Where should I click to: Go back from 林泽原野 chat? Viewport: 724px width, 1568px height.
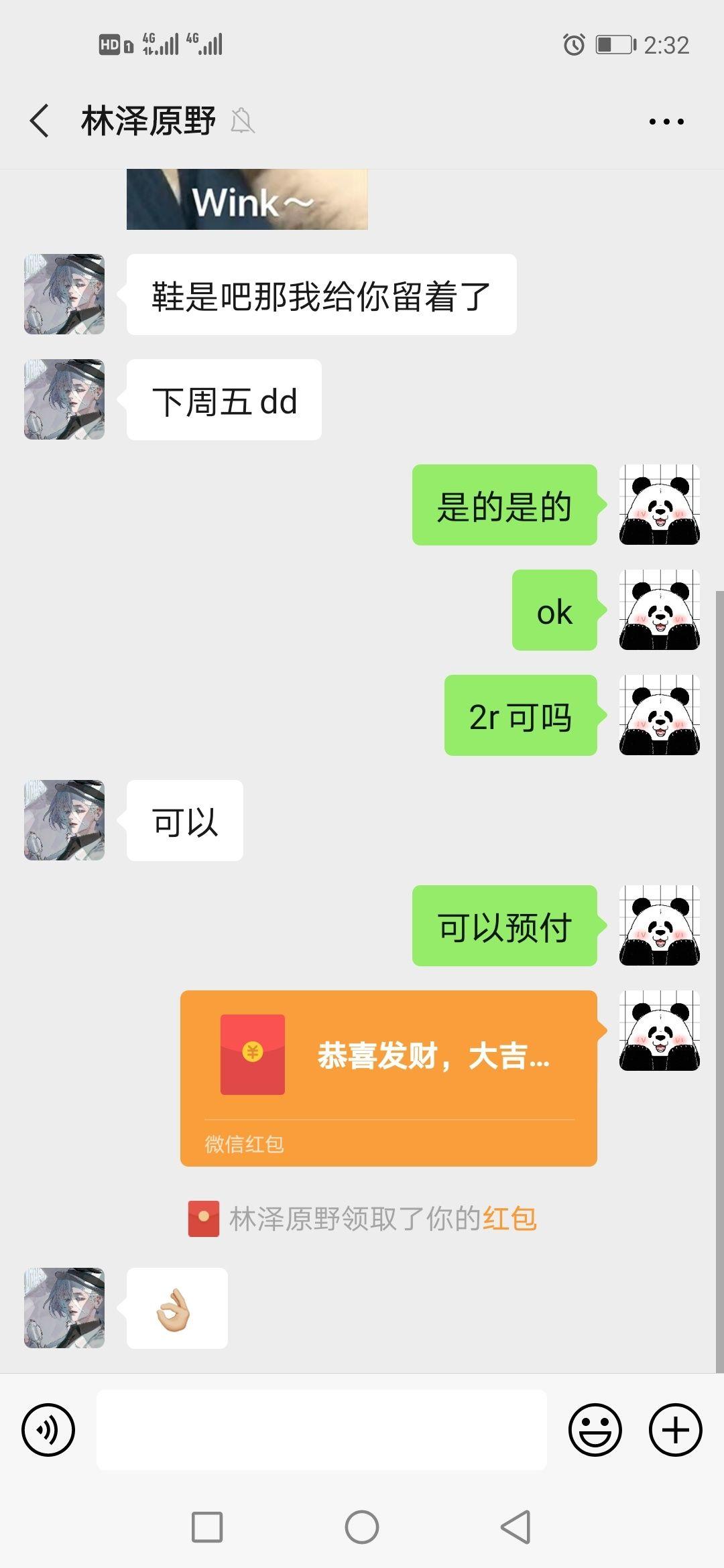pos(40,121)
